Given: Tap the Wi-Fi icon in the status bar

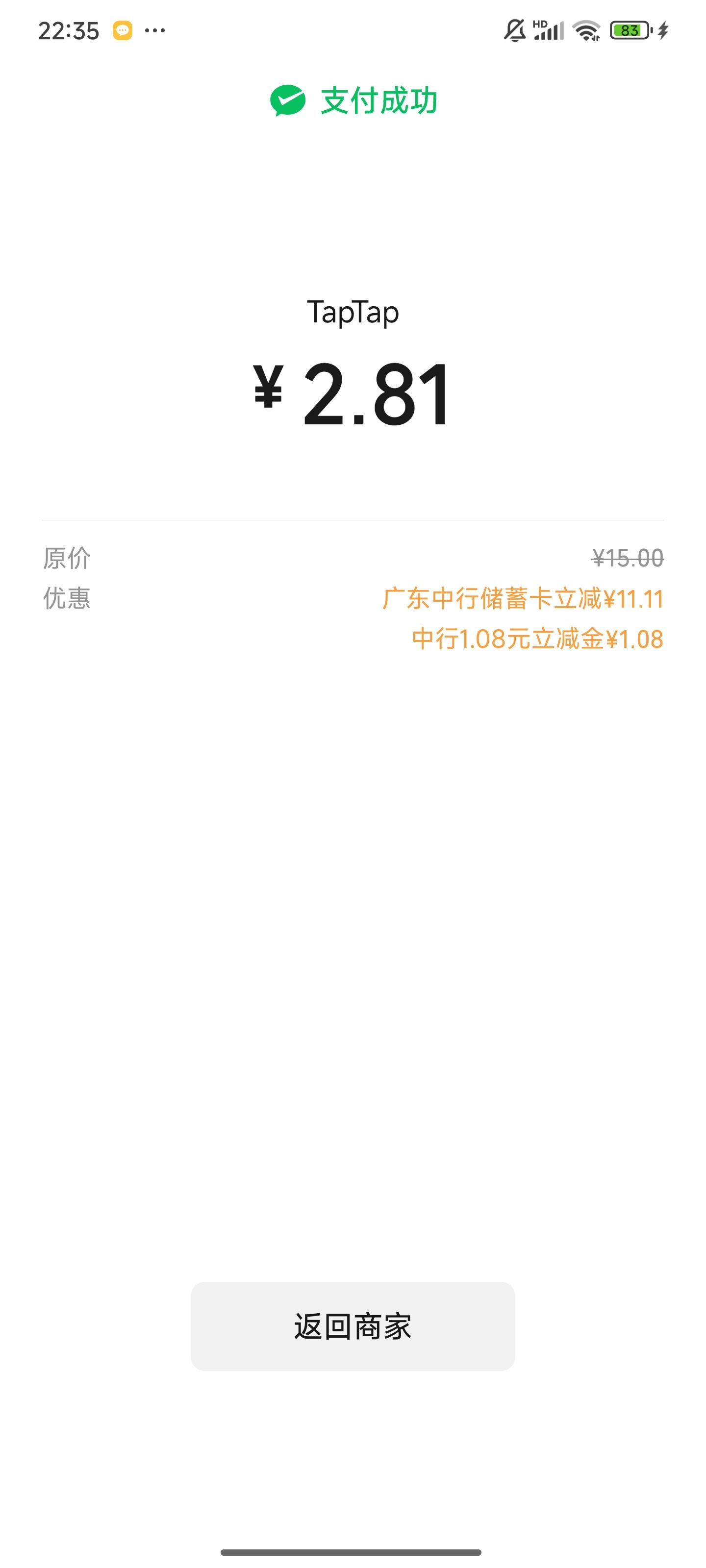Looking at the screenshot, I should click(586, 30).
